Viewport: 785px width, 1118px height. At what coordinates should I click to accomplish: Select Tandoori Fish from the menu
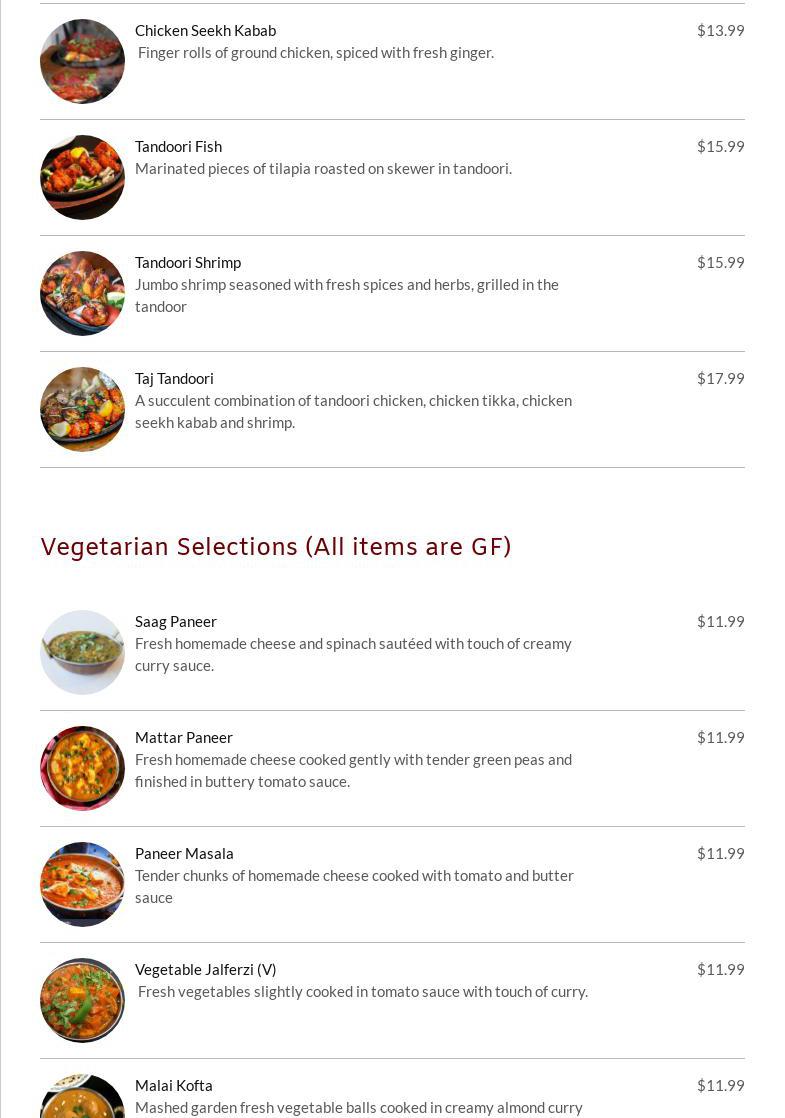[x=178, y=147]
